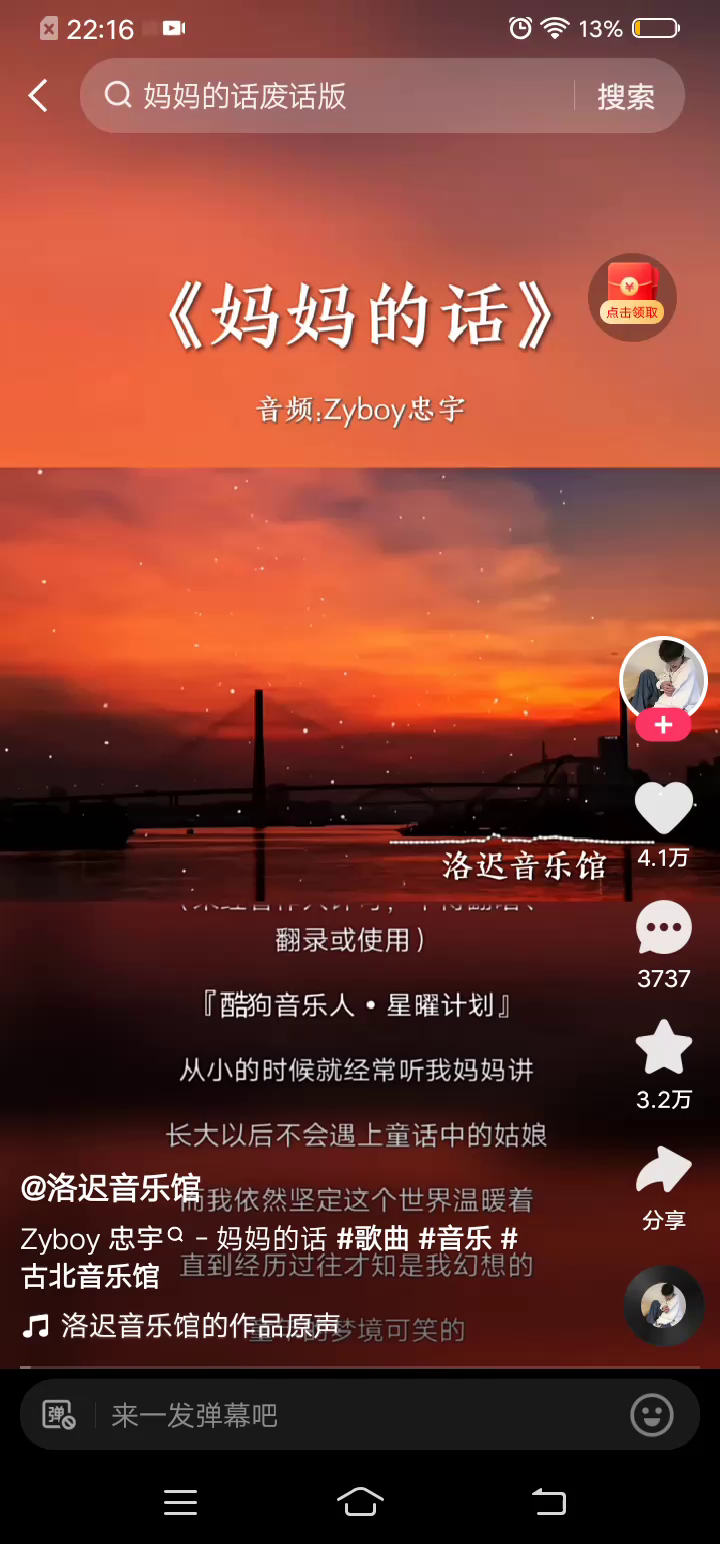Open the emoji picker
The height and width of the screenshot is (1544, 720).
pyautogui.click(x=652, y=1415)
